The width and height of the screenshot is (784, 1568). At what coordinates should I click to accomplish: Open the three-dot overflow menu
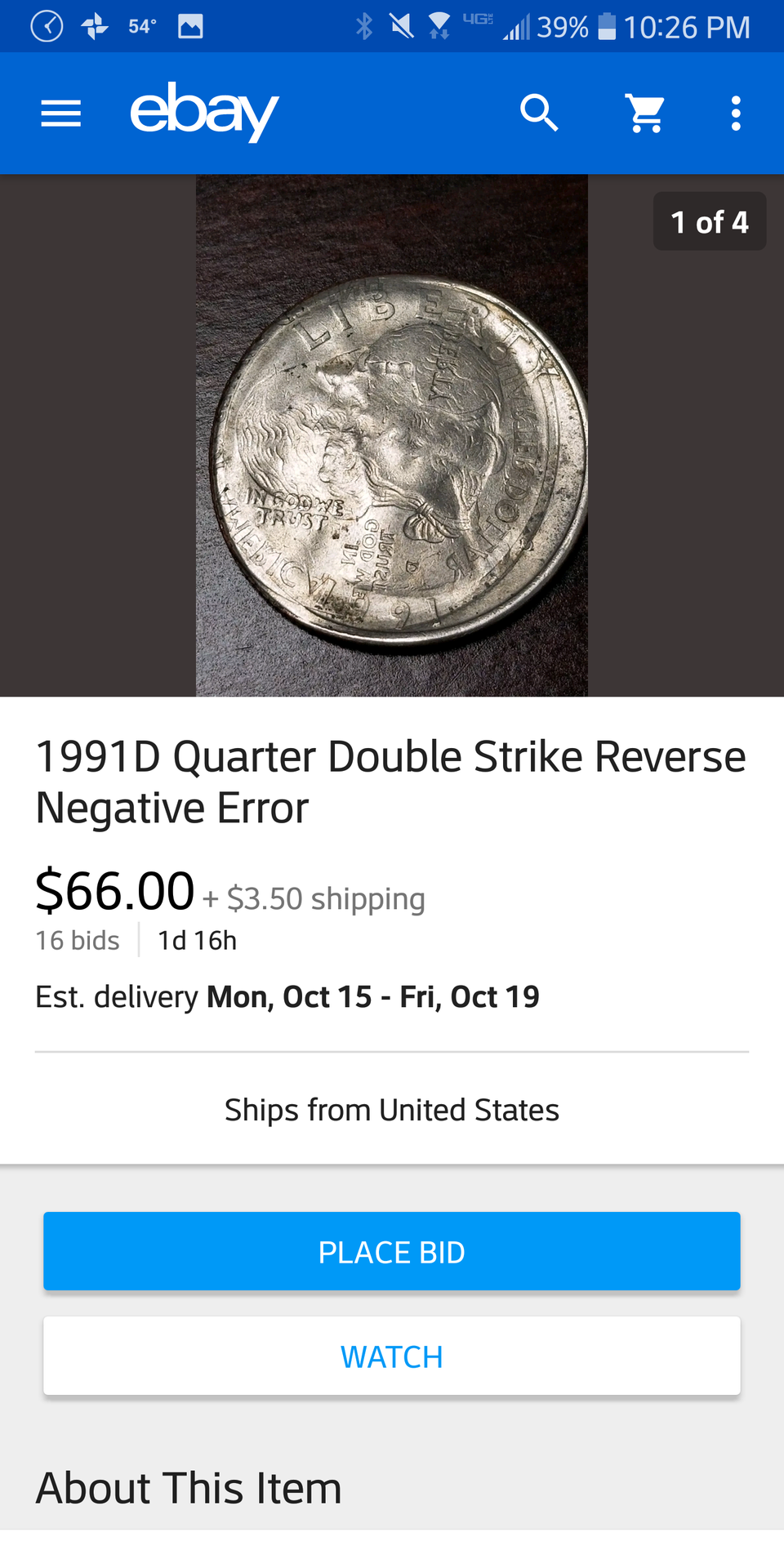pos(736,113)
